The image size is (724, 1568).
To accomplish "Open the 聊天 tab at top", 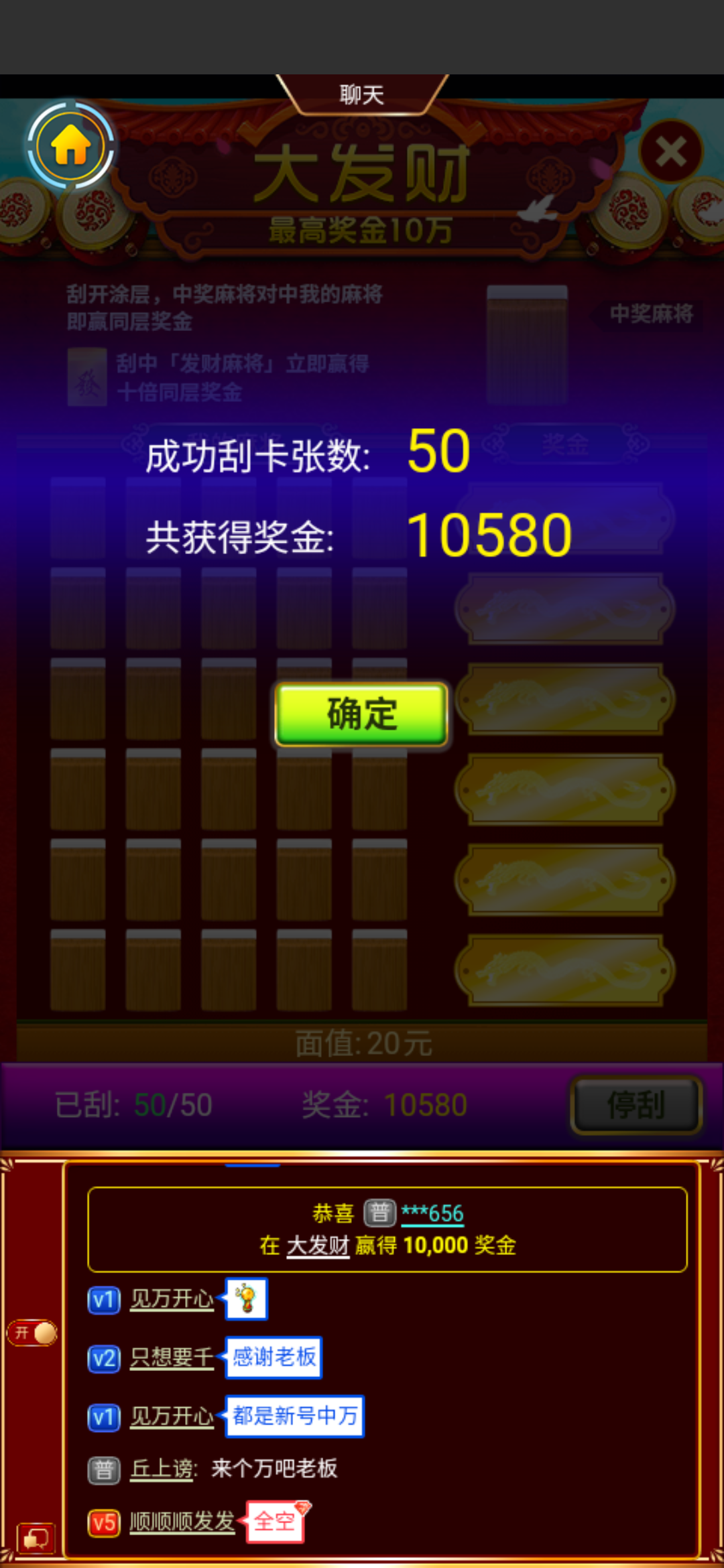I will click(x=361, y=94).
